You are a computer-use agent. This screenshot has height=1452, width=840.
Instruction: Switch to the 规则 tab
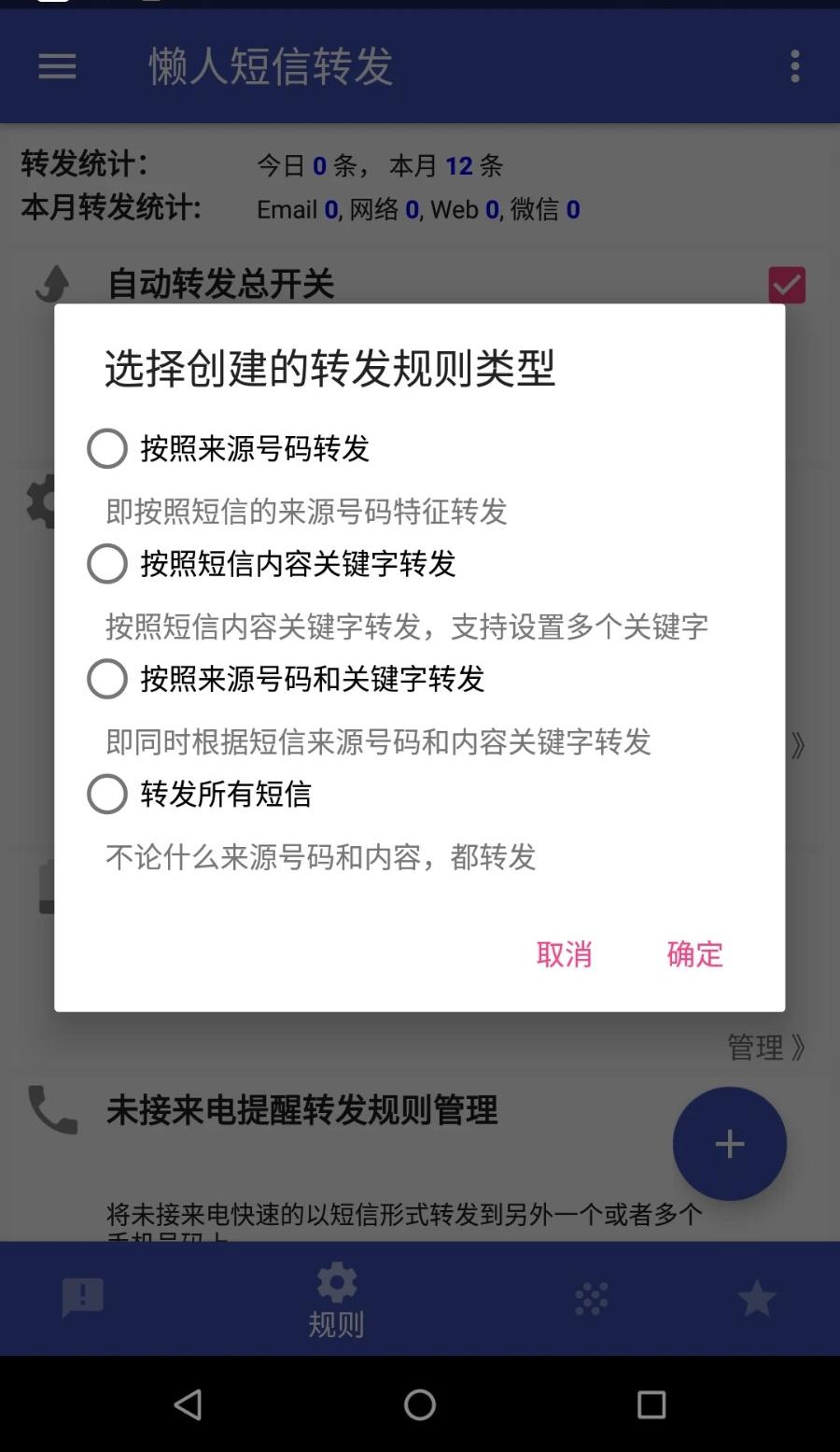click(x=336, y=1298)
